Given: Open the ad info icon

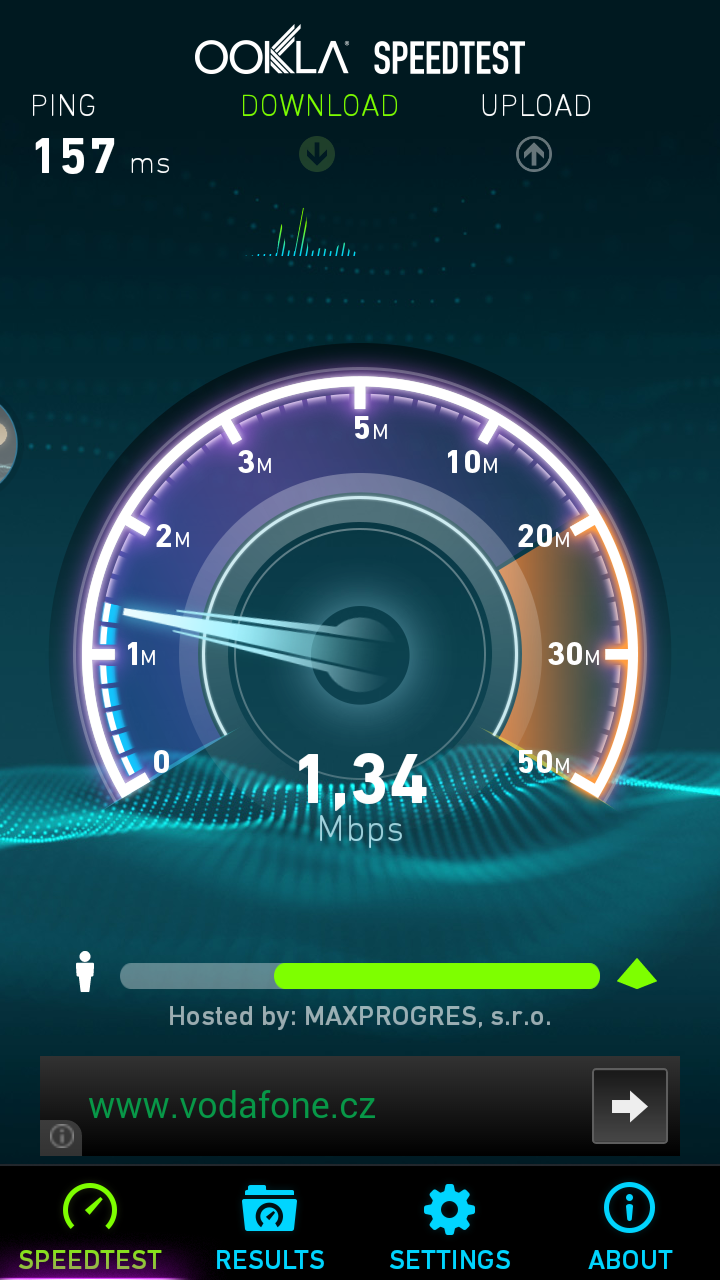Looking at the screenshot, I should click(x=61, y=1137).
